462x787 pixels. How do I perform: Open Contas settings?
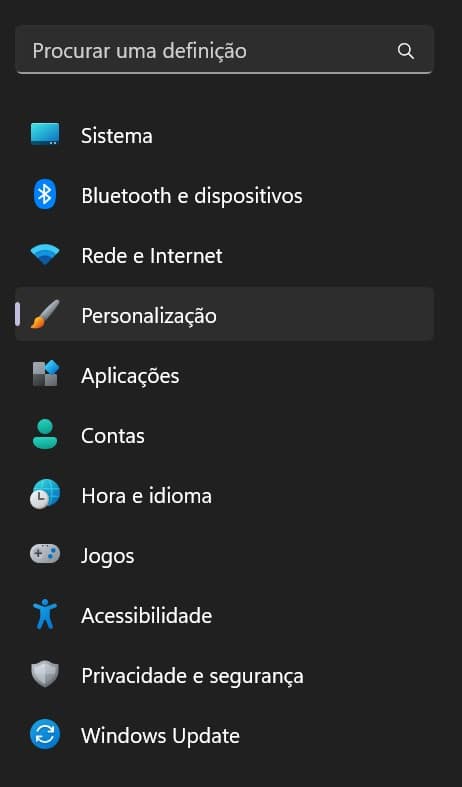click(x=224, y=435)
